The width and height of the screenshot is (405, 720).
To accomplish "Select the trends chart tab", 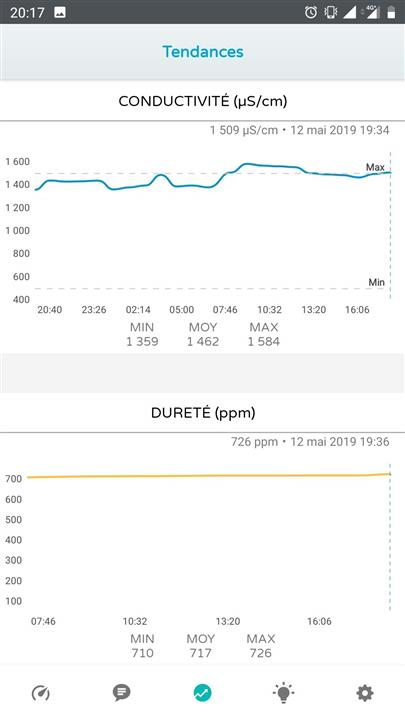I will click(202, 692).
